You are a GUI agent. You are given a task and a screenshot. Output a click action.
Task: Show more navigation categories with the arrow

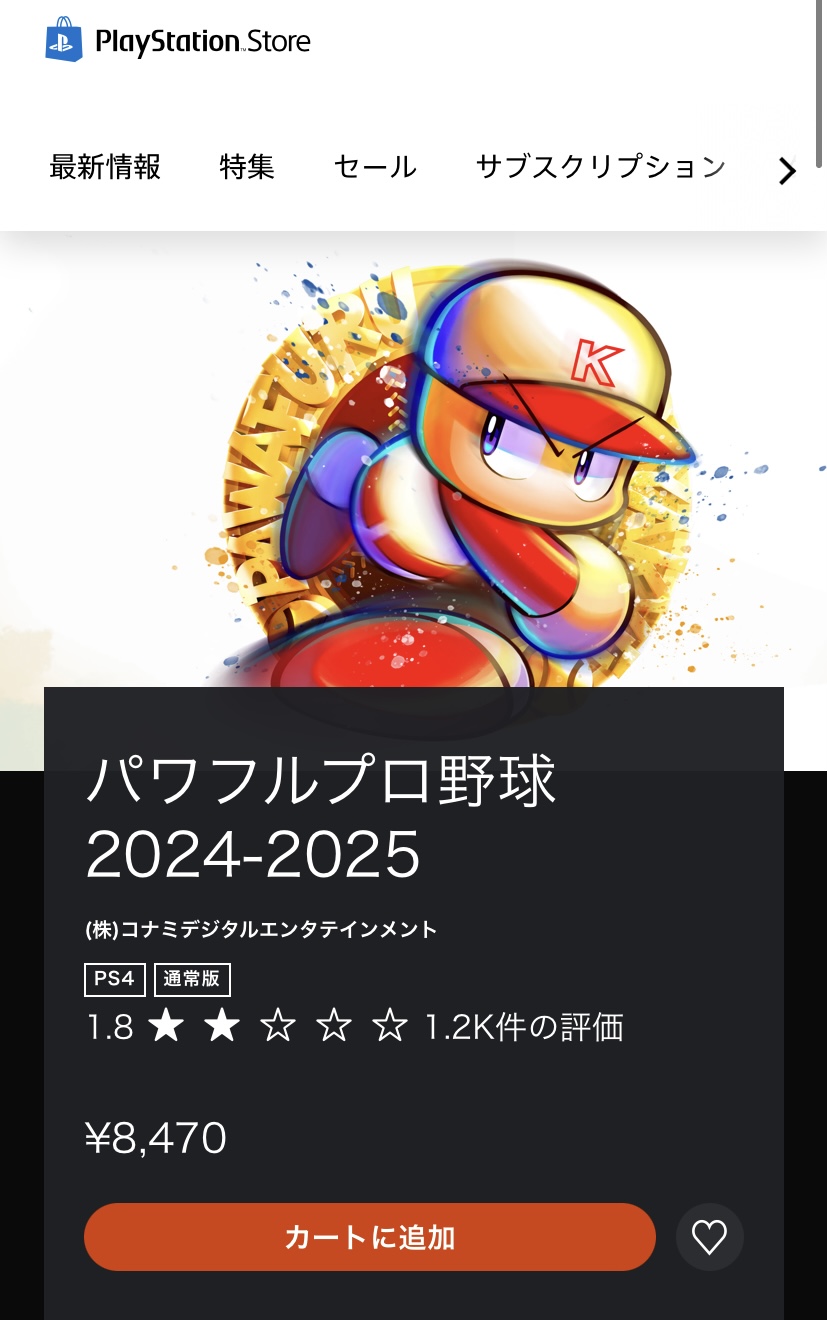point(788,171)
